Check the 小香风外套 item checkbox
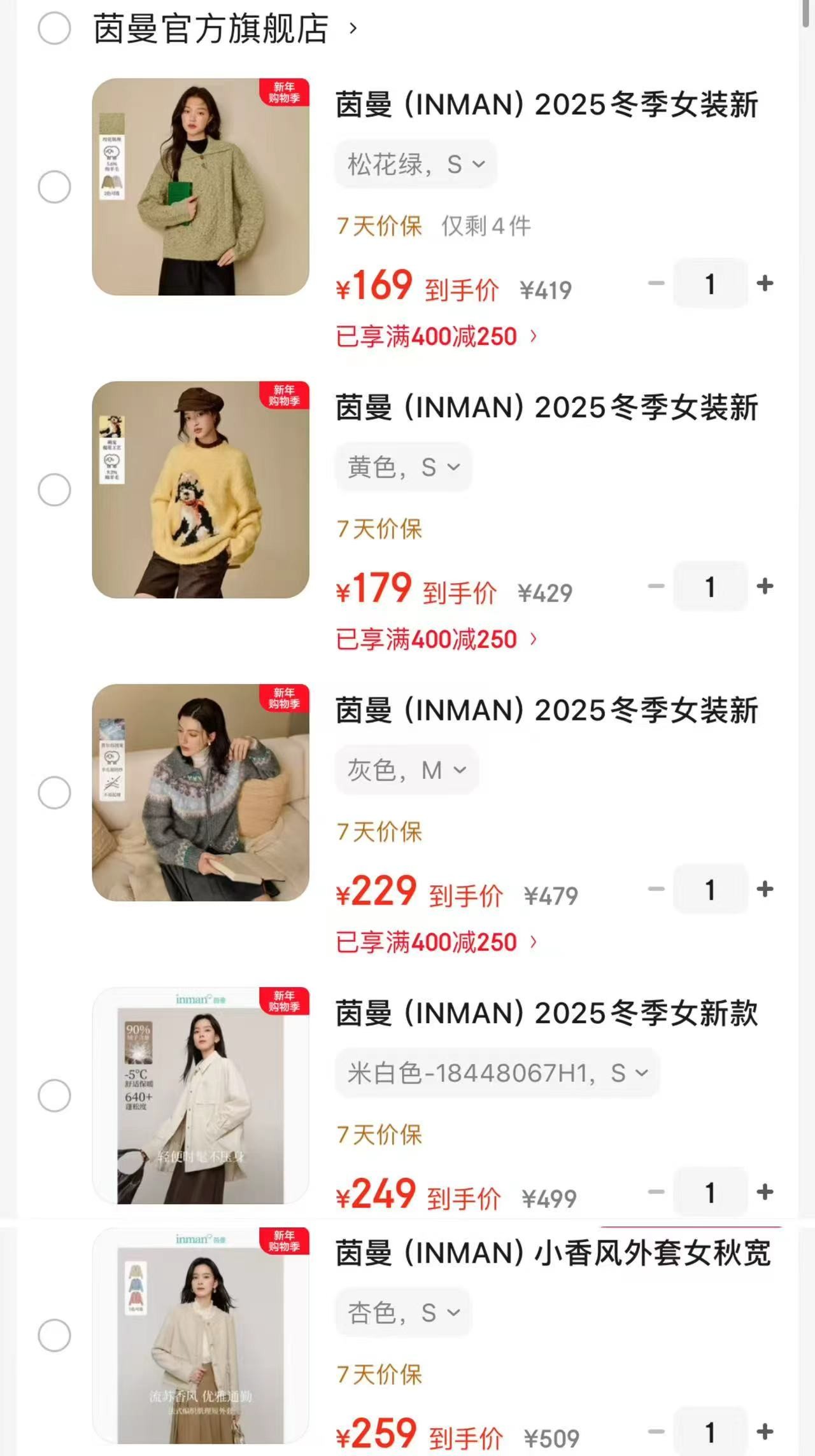Screen dimensions: 815x1456 pos(54,1335)
